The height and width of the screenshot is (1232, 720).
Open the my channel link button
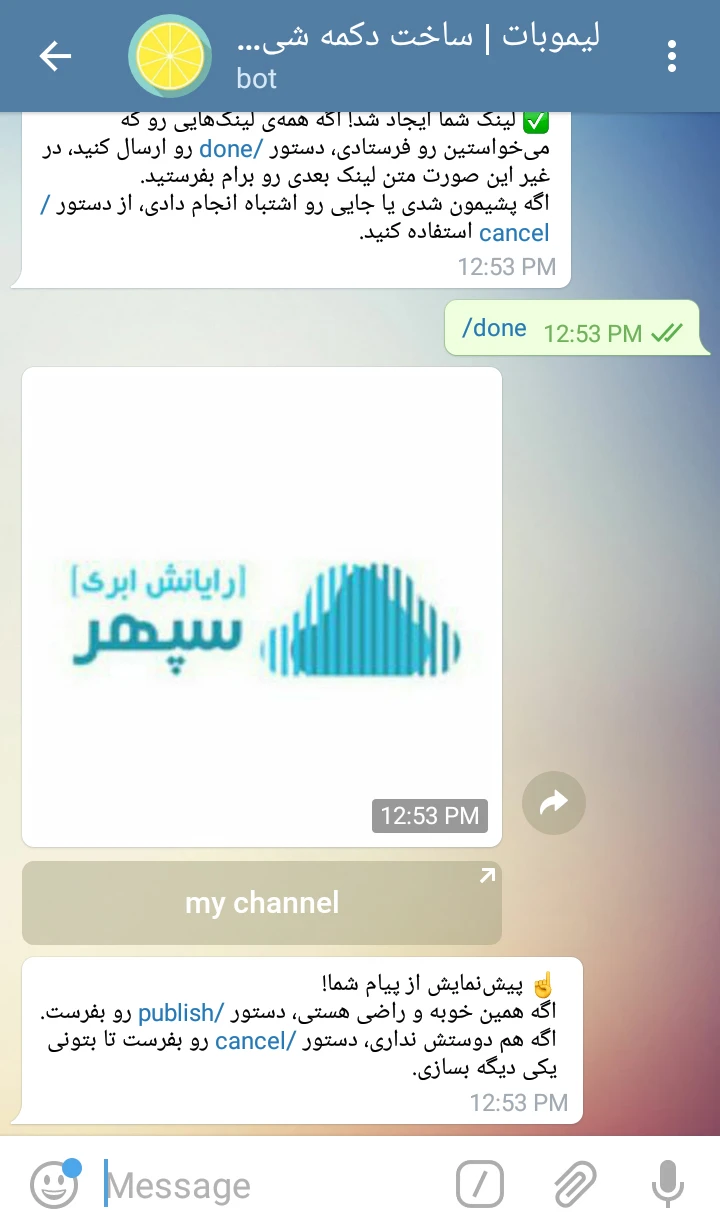[x=262, y=903]
